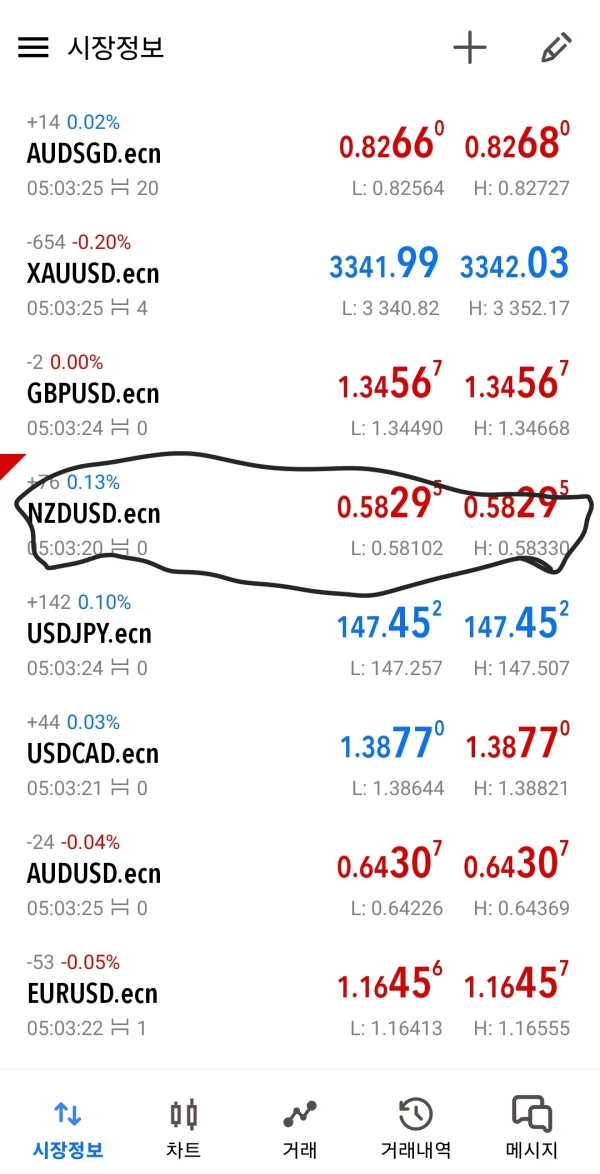Open the 거래내역 tab
600x1174 pixels.
coord(416,1128)
